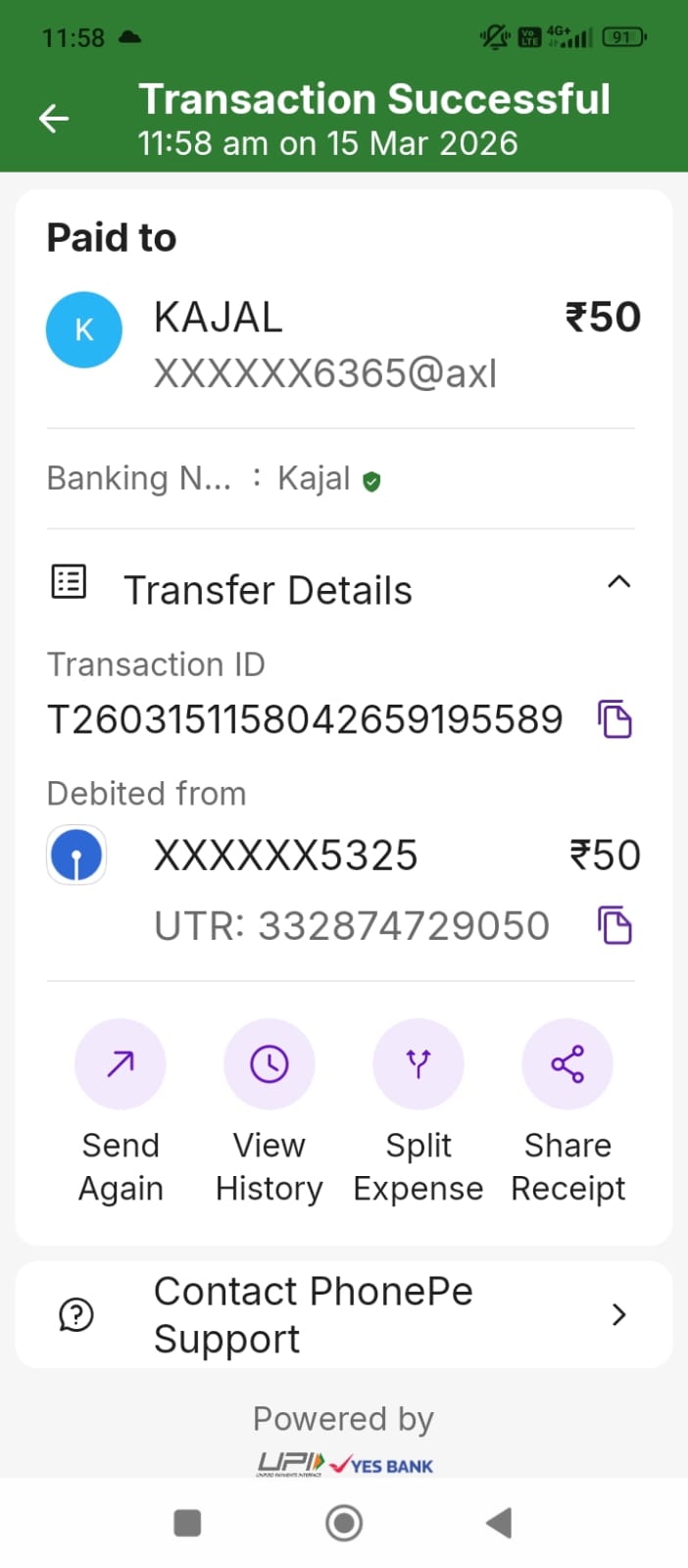Open recent apps with the square button
The height and width of the screenshot is (1568, 688).
[x=187, y=1523]
